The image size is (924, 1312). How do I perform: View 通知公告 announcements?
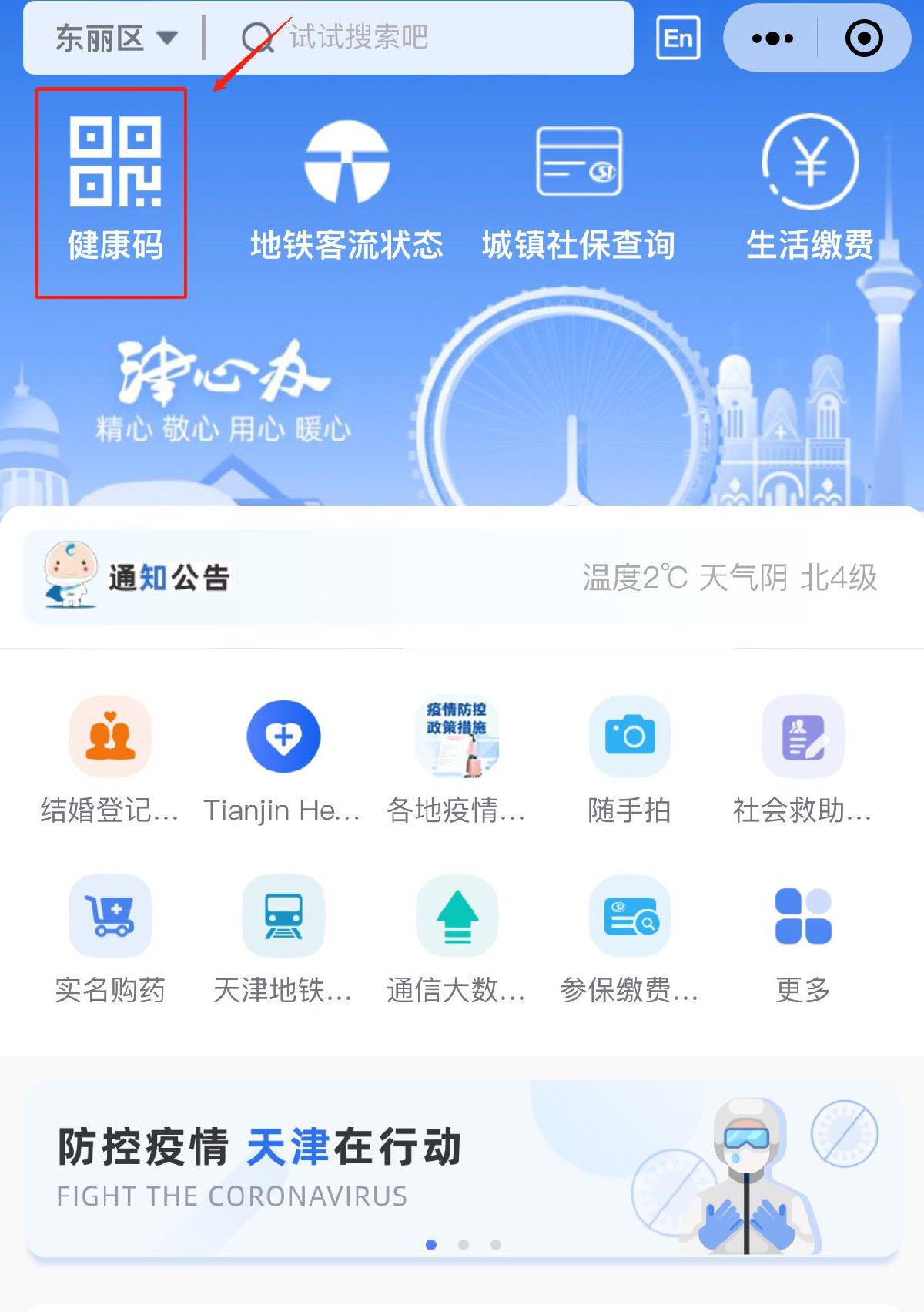pos(169,578)
